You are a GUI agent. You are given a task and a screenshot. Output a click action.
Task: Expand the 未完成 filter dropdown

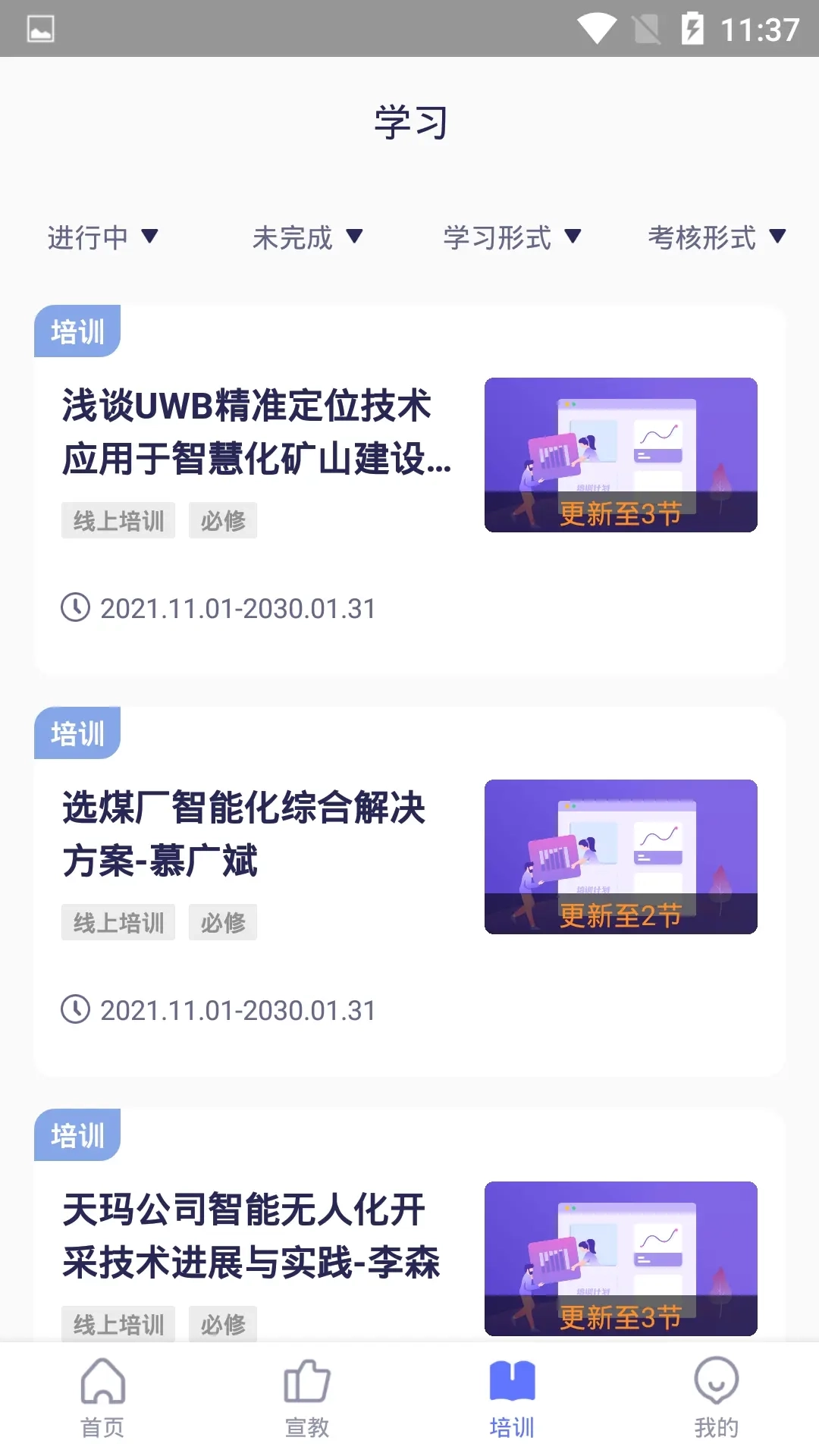tap(307, 237)
